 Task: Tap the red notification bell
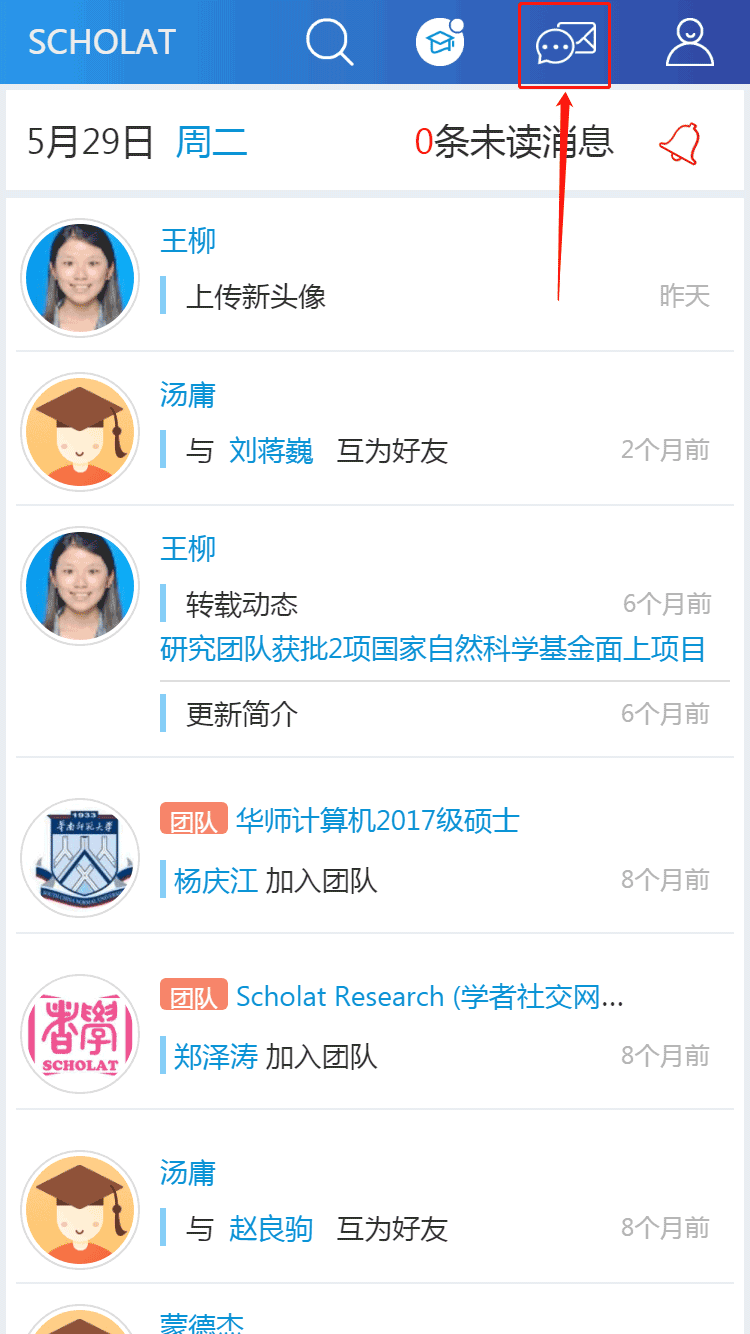tap(680, 143)
